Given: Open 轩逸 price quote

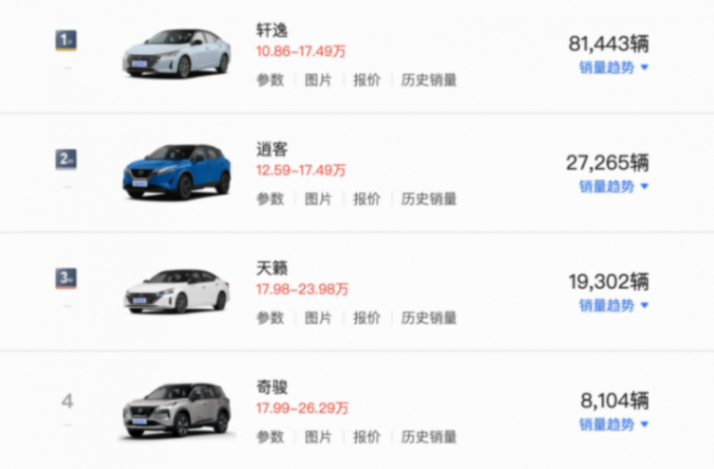Looking at the screenshot, I should (x=366, y=80).
